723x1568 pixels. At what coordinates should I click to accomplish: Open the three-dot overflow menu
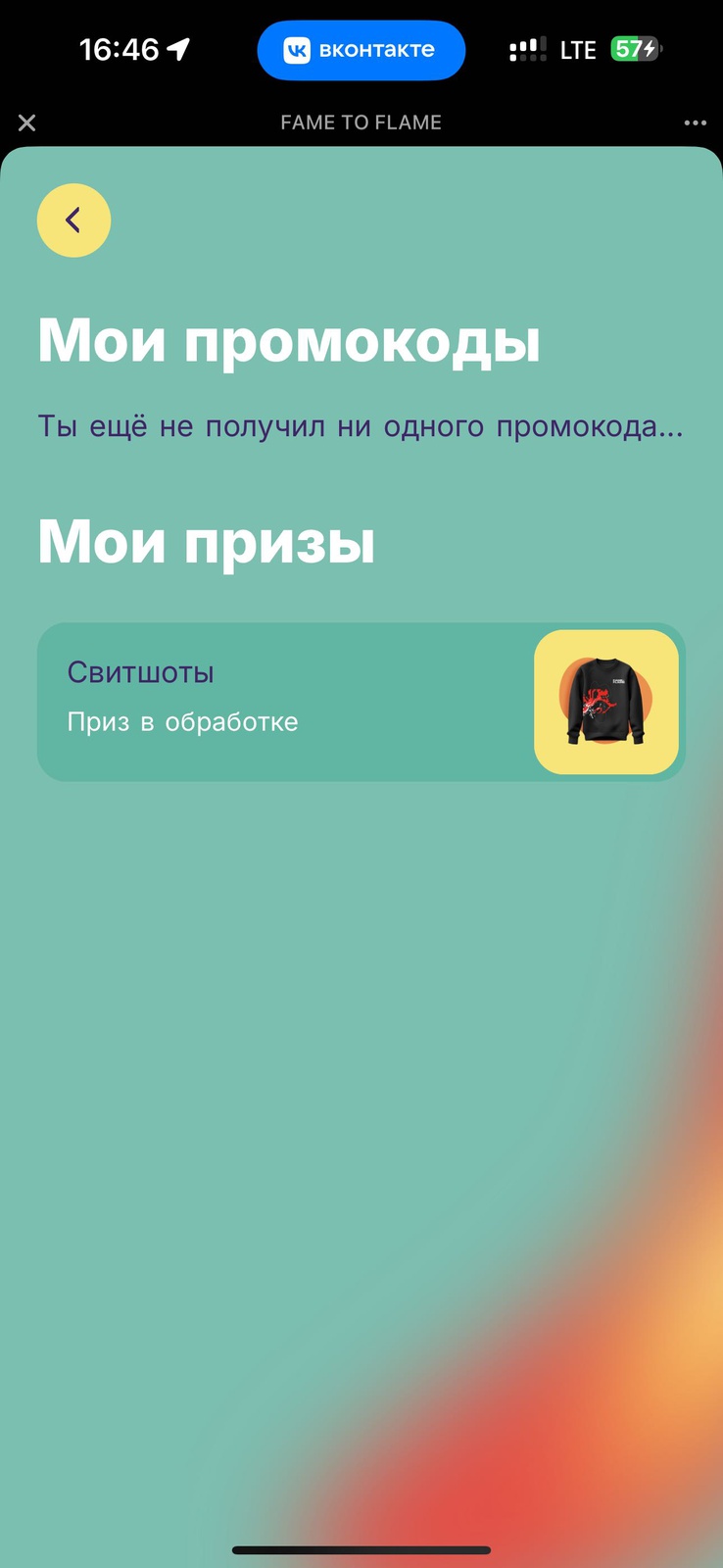coord(695,122)
